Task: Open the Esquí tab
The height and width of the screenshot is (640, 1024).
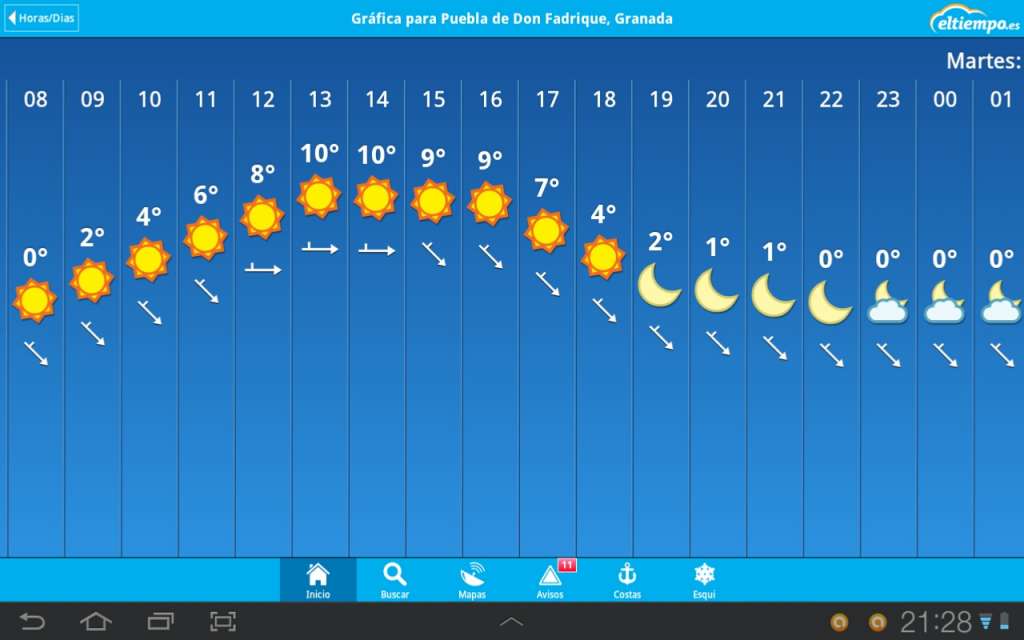Action: (705, 580)
